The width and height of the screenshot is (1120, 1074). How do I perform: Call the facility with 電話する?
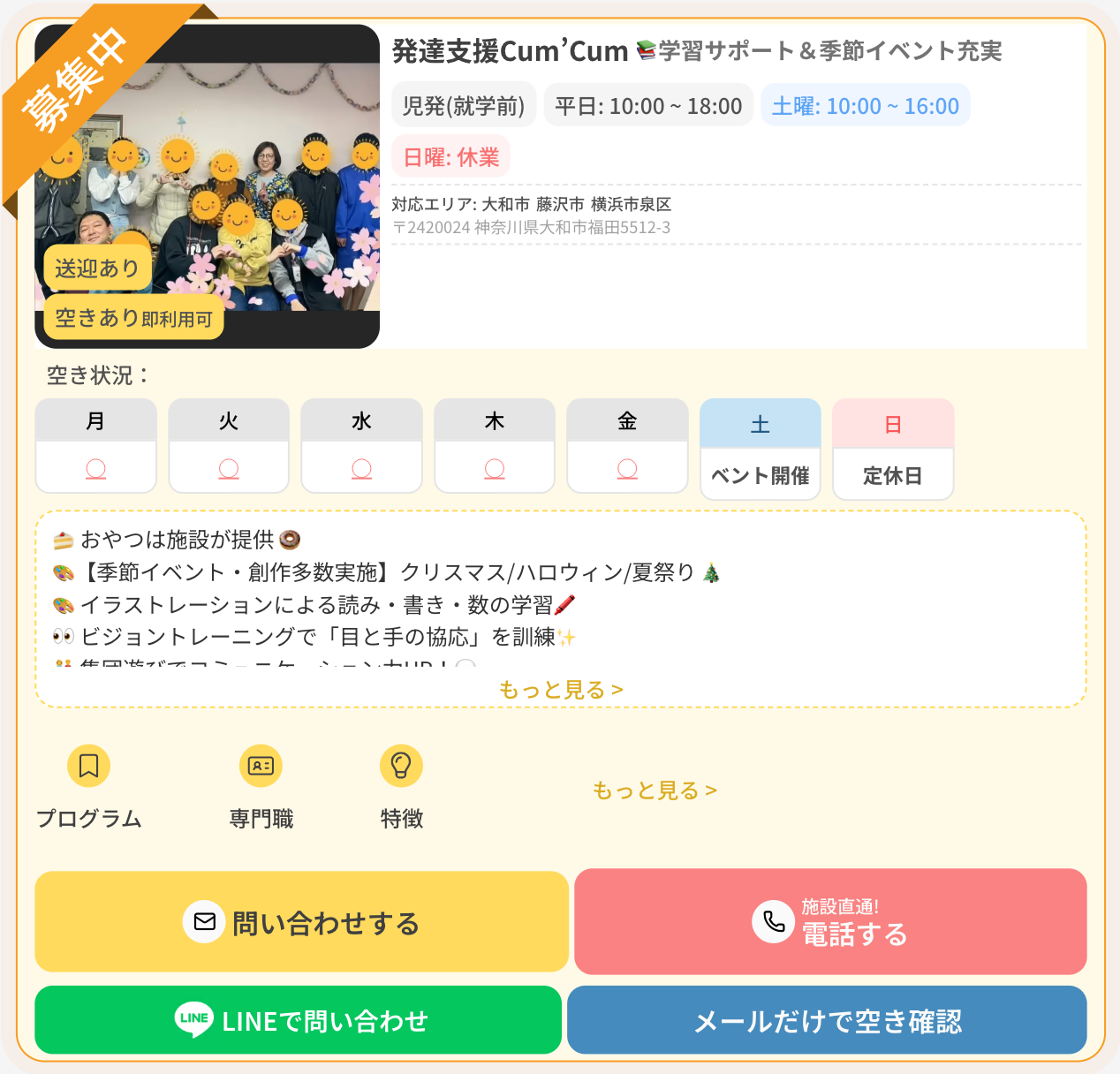click(x=829, y=922)
